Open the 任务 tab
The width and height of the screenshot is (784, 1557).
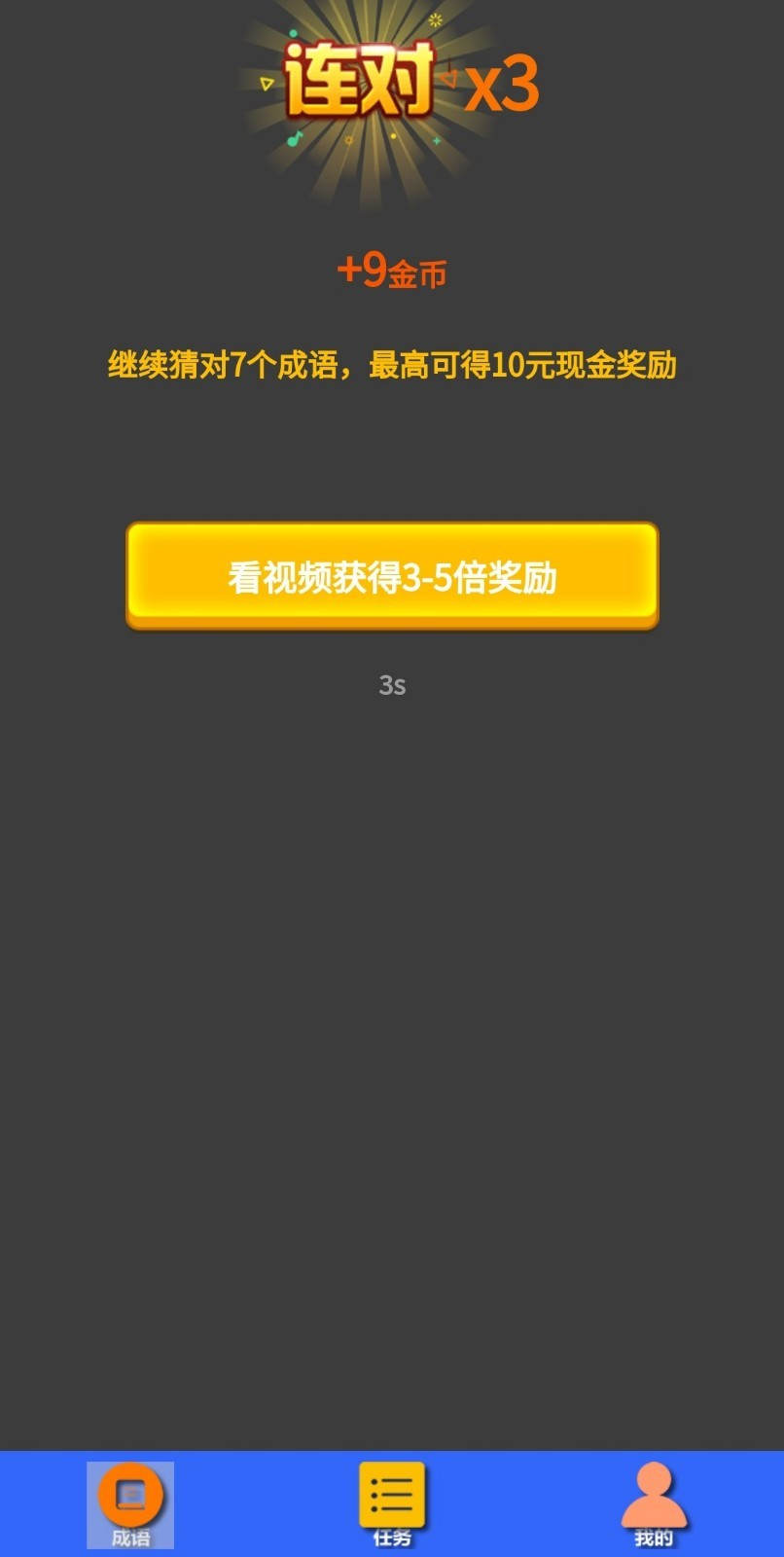tap(392, 1504)
